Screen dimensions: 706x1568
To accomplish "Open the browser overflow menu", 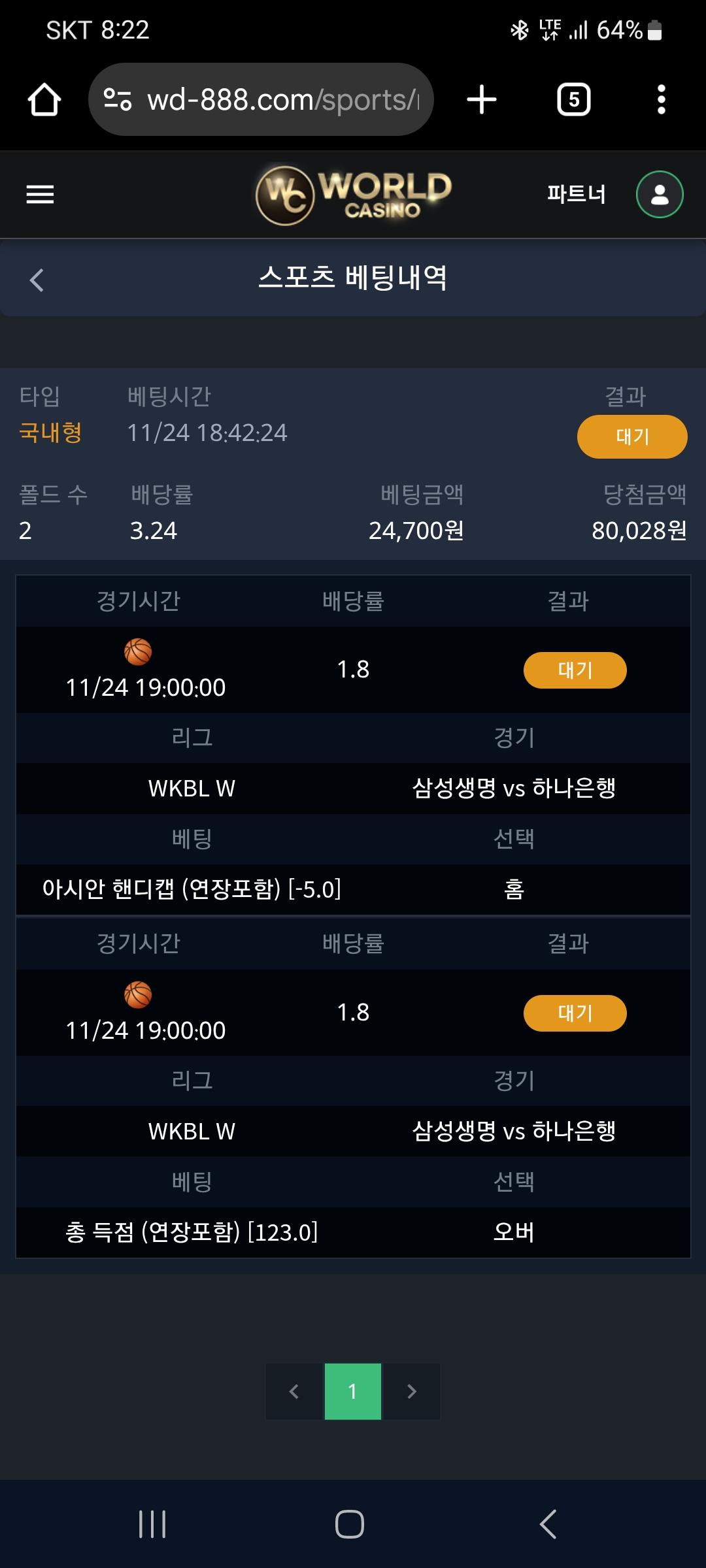I will click(661, 100).
